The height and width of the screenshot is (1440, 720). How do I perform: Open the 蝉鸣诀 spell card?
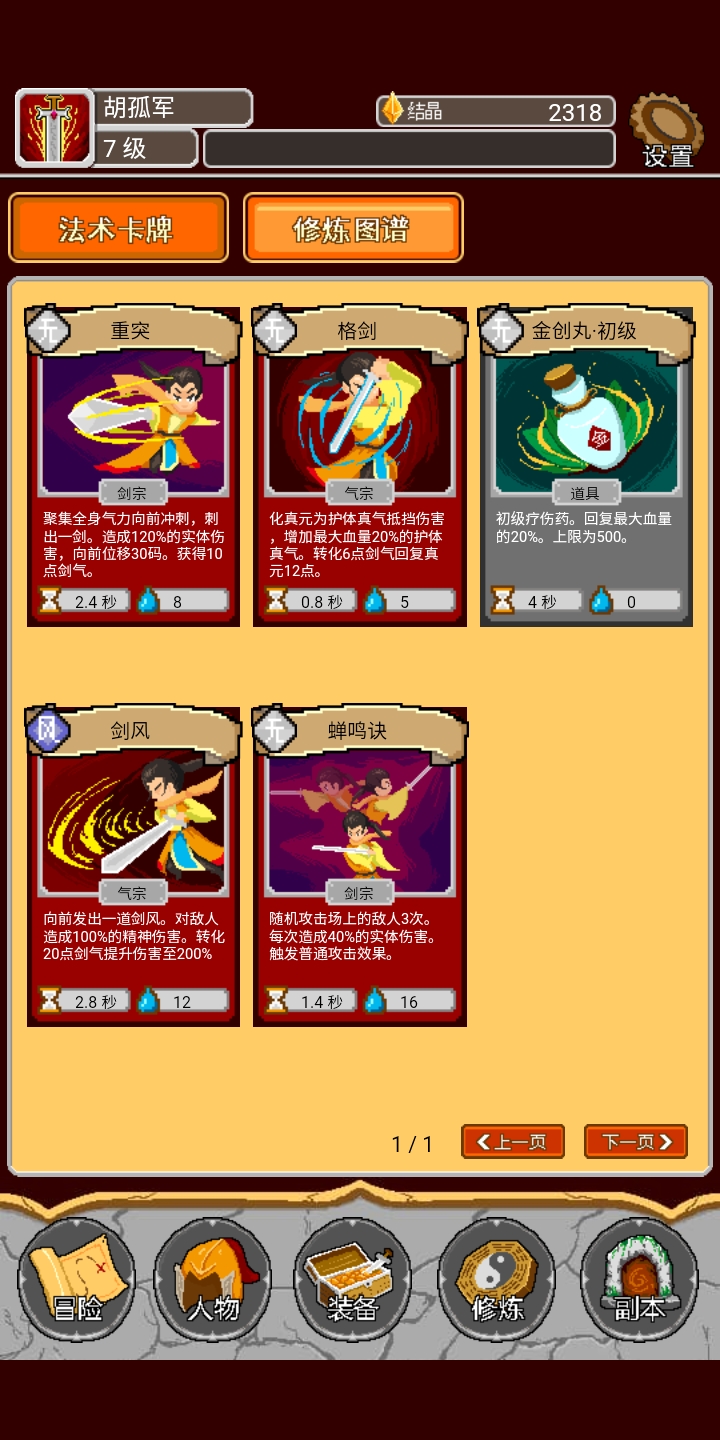point(359,866)
